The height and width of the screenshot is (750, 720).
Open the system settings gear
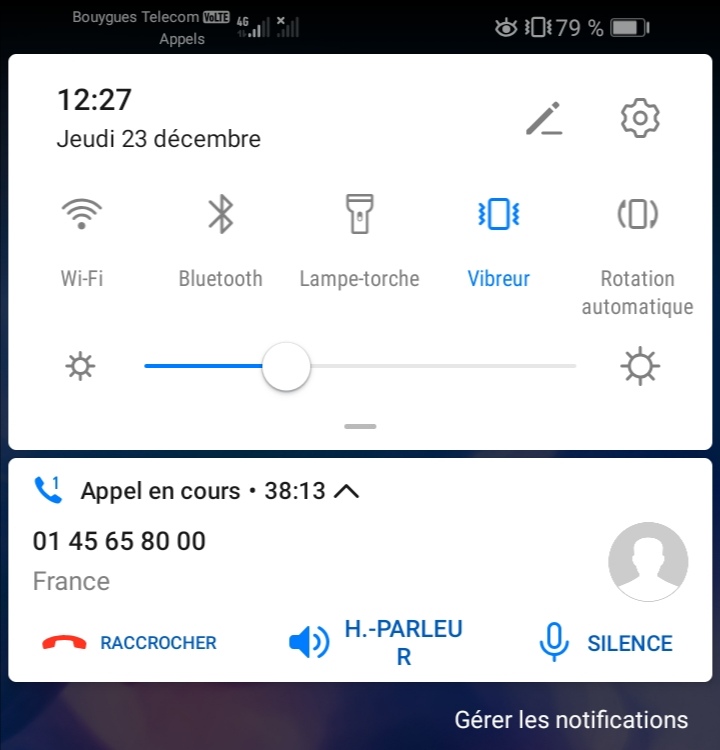[x=640, y=119]
